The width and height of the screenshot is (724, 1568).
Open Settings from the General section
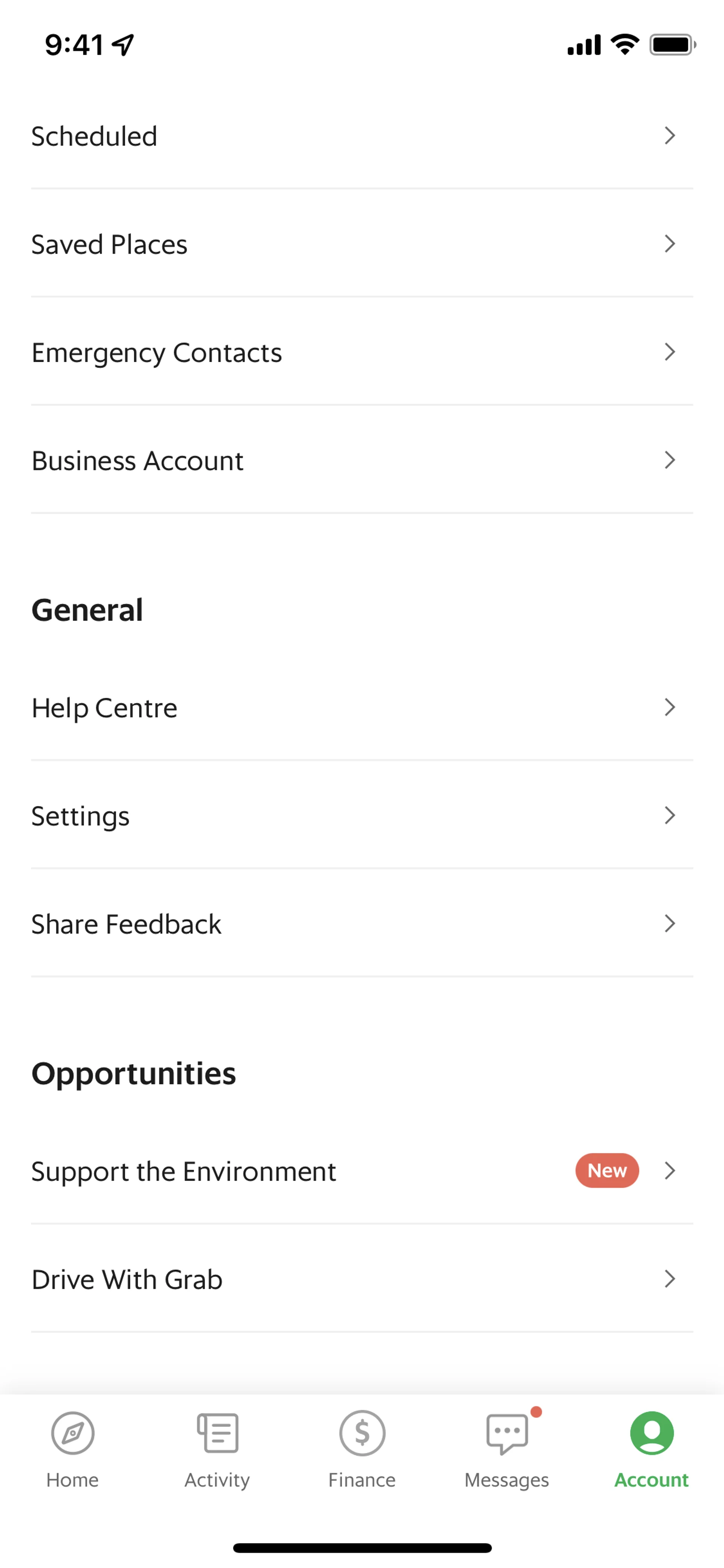(361, 815)
